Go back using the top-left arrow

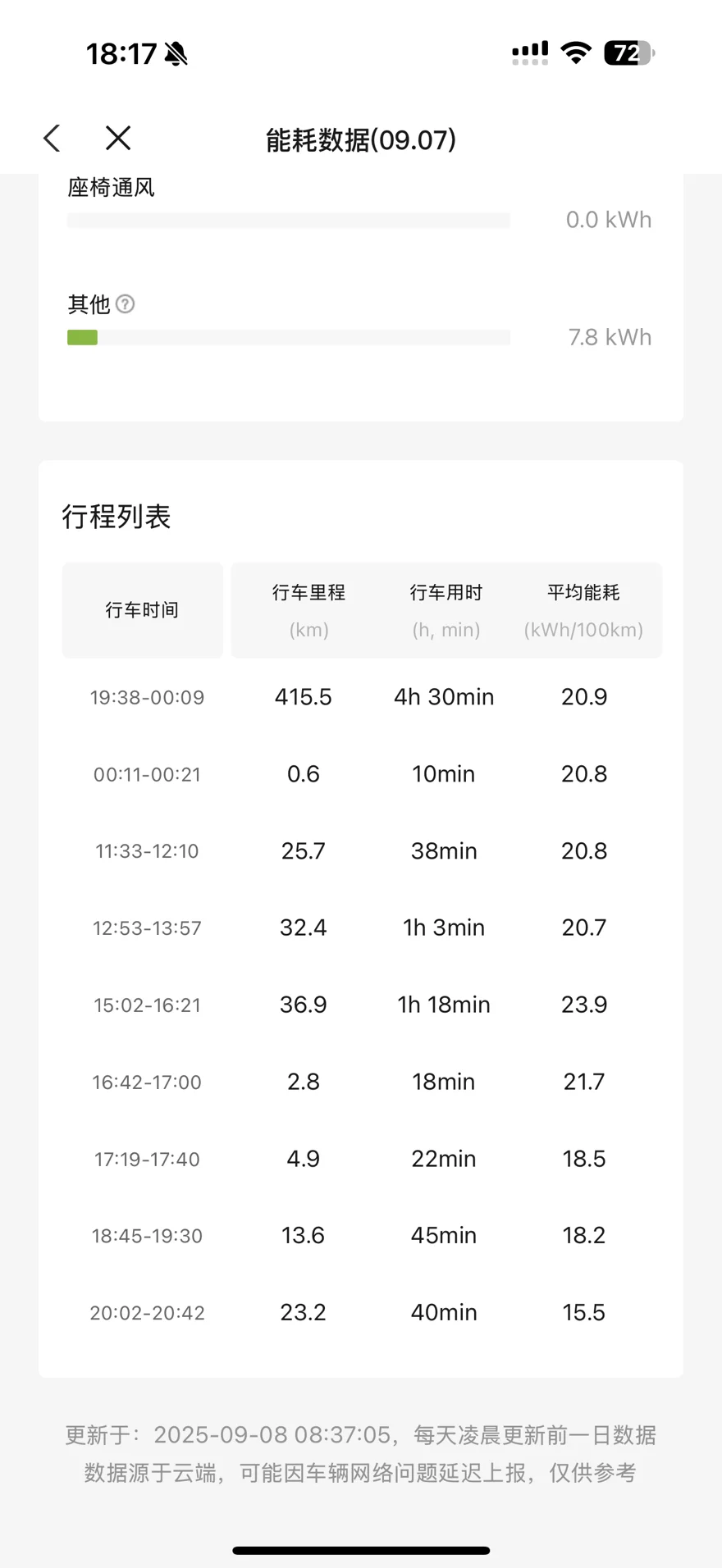(52, 139)
